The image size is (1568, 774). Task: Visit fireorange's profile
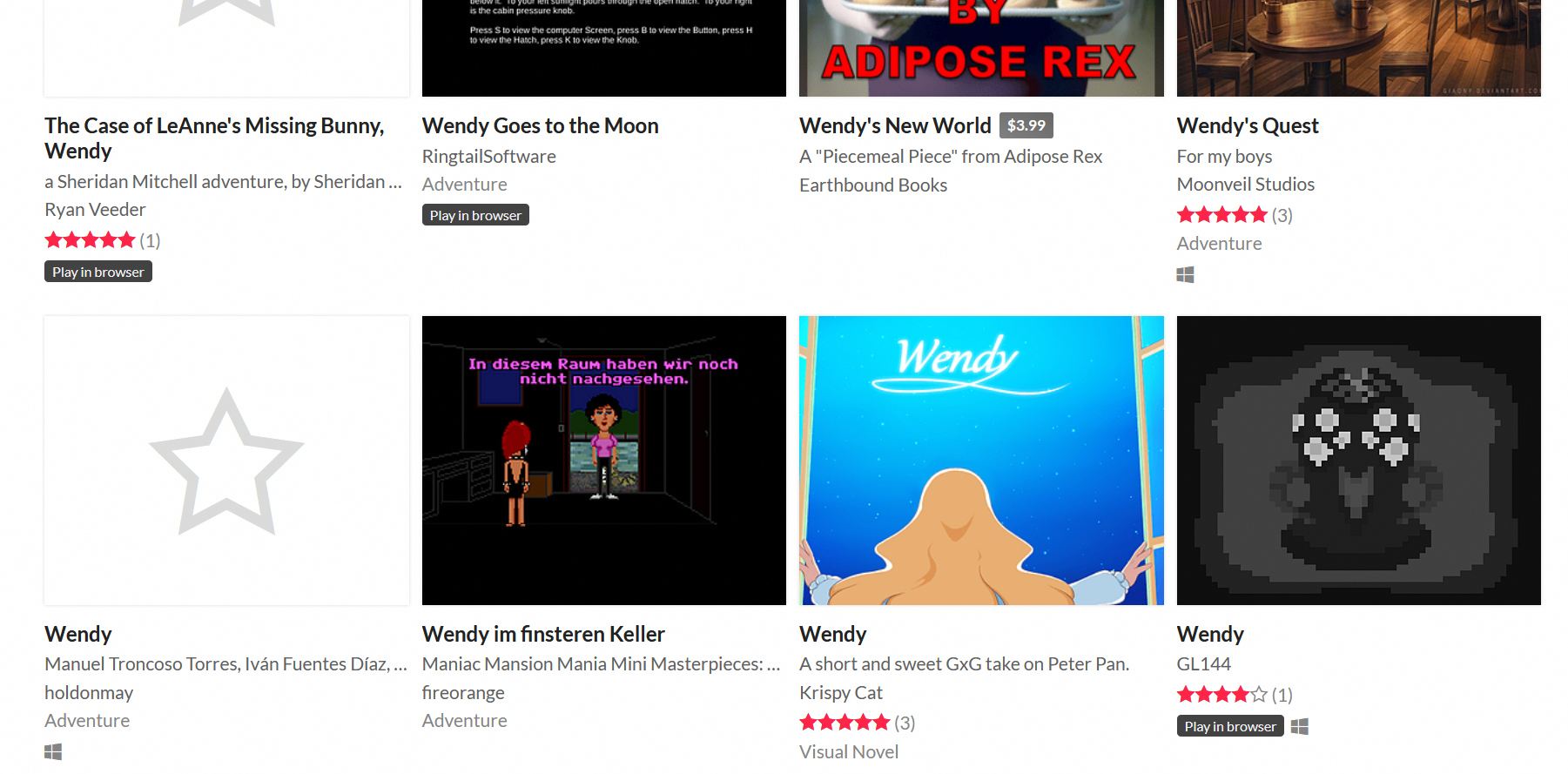tap(463, 693)
